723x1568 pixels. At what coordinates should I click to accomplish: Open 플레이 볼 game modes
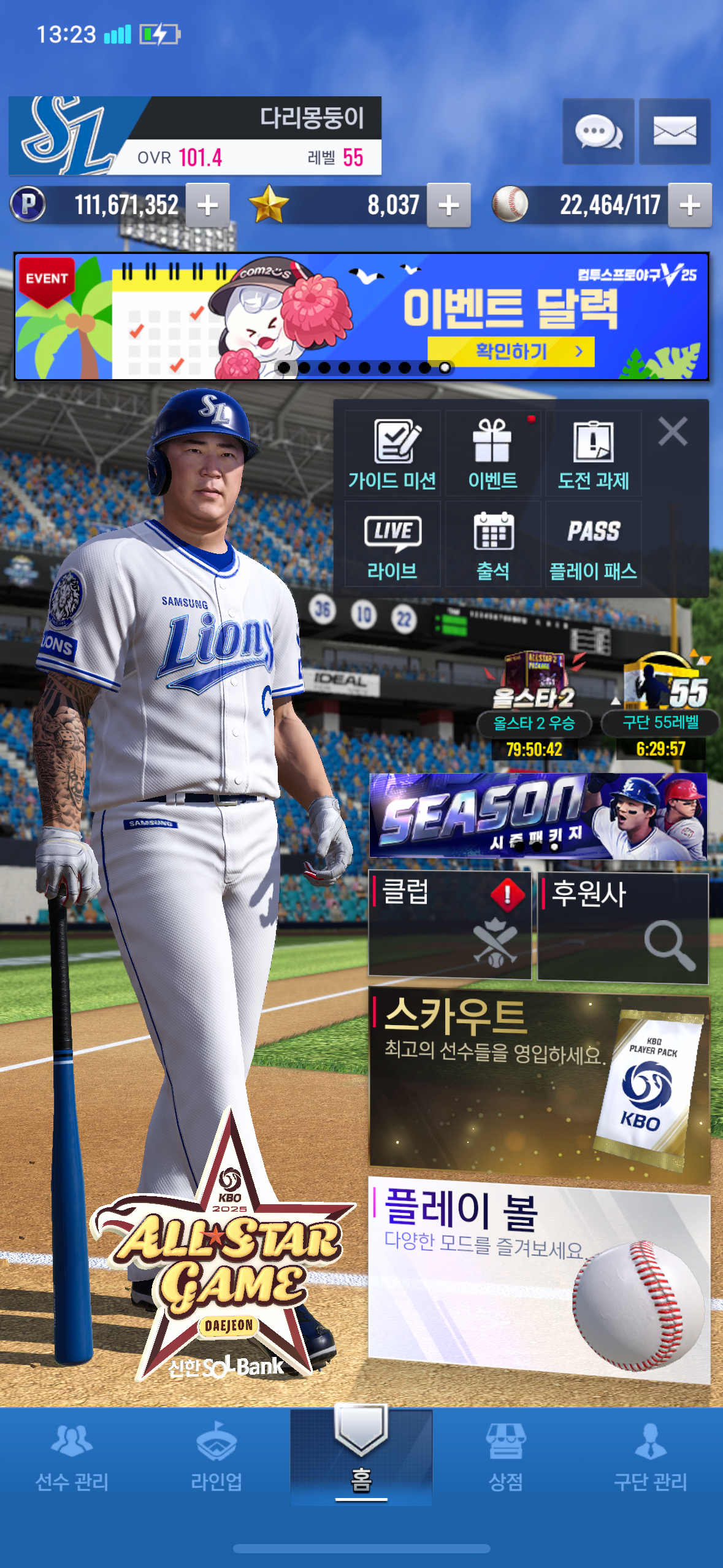539,1279
